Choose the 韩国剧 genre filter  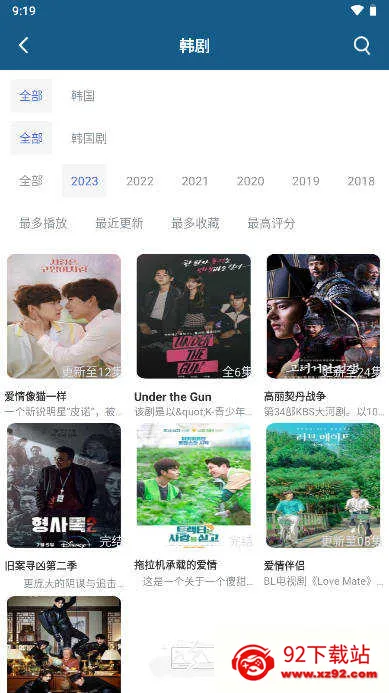[x=89, y=138]
